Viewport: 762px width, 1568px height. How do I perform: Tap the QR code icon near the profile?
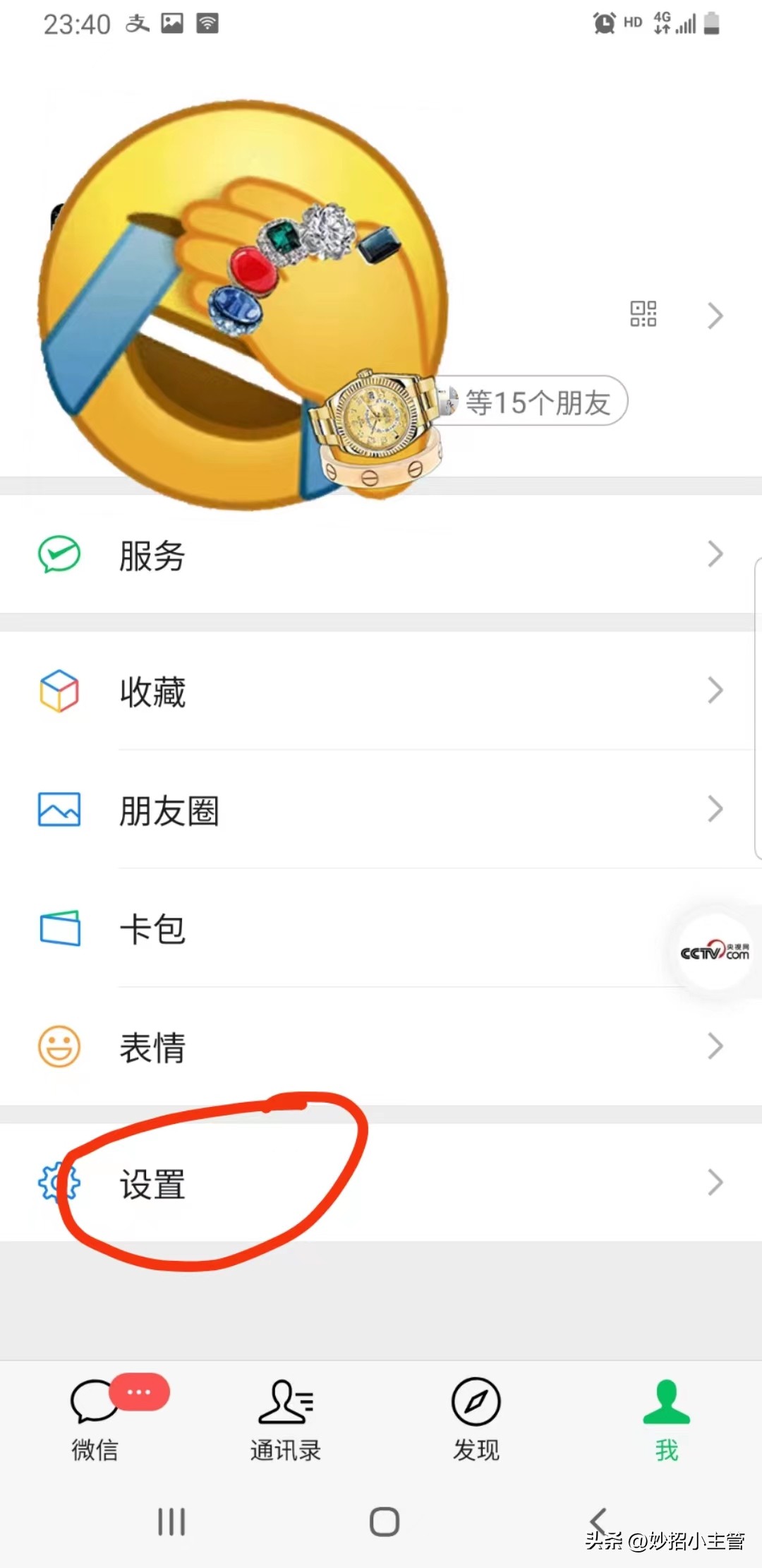coord(643,316)
